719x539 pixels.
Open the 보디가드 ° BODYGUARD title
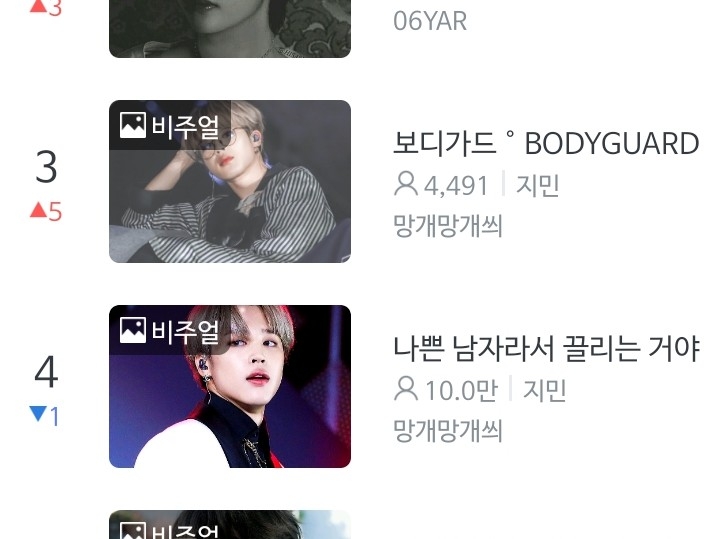546,143
